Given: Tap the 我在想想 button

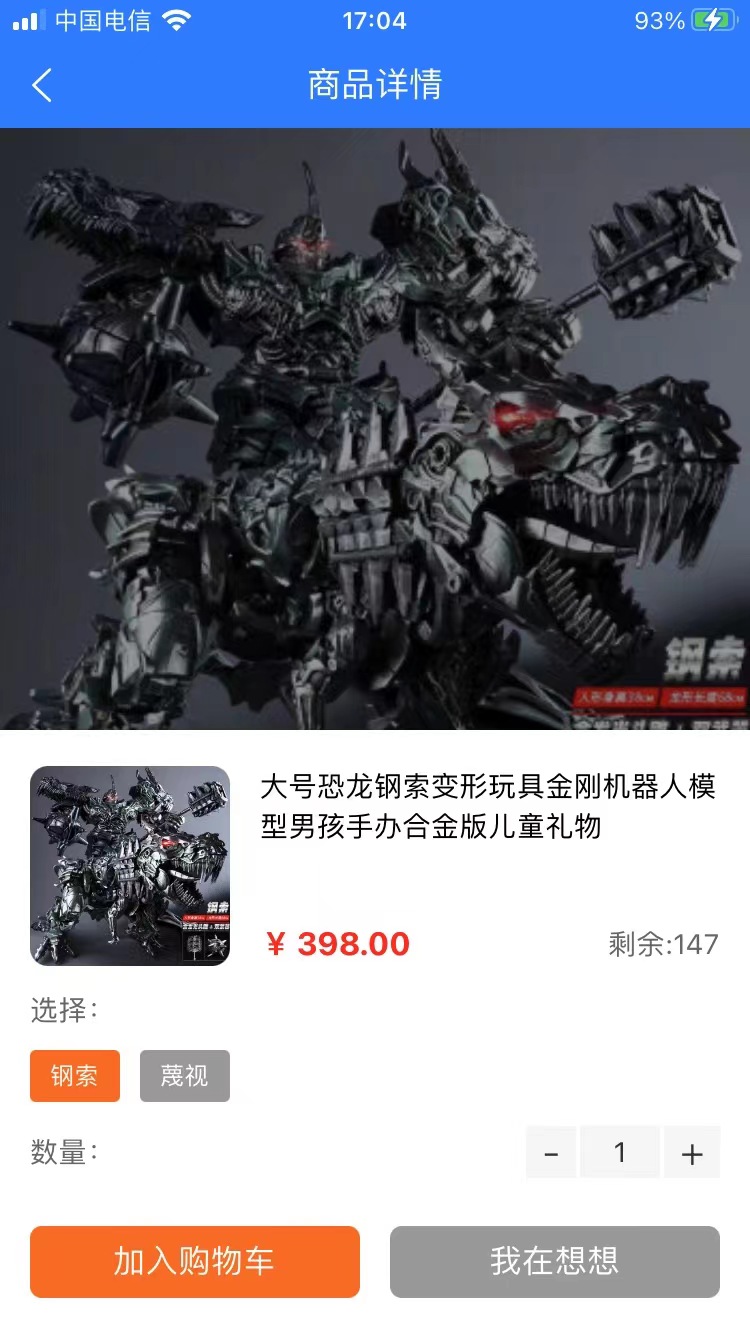Looking at the screenshot, I should pos(555,1262).
